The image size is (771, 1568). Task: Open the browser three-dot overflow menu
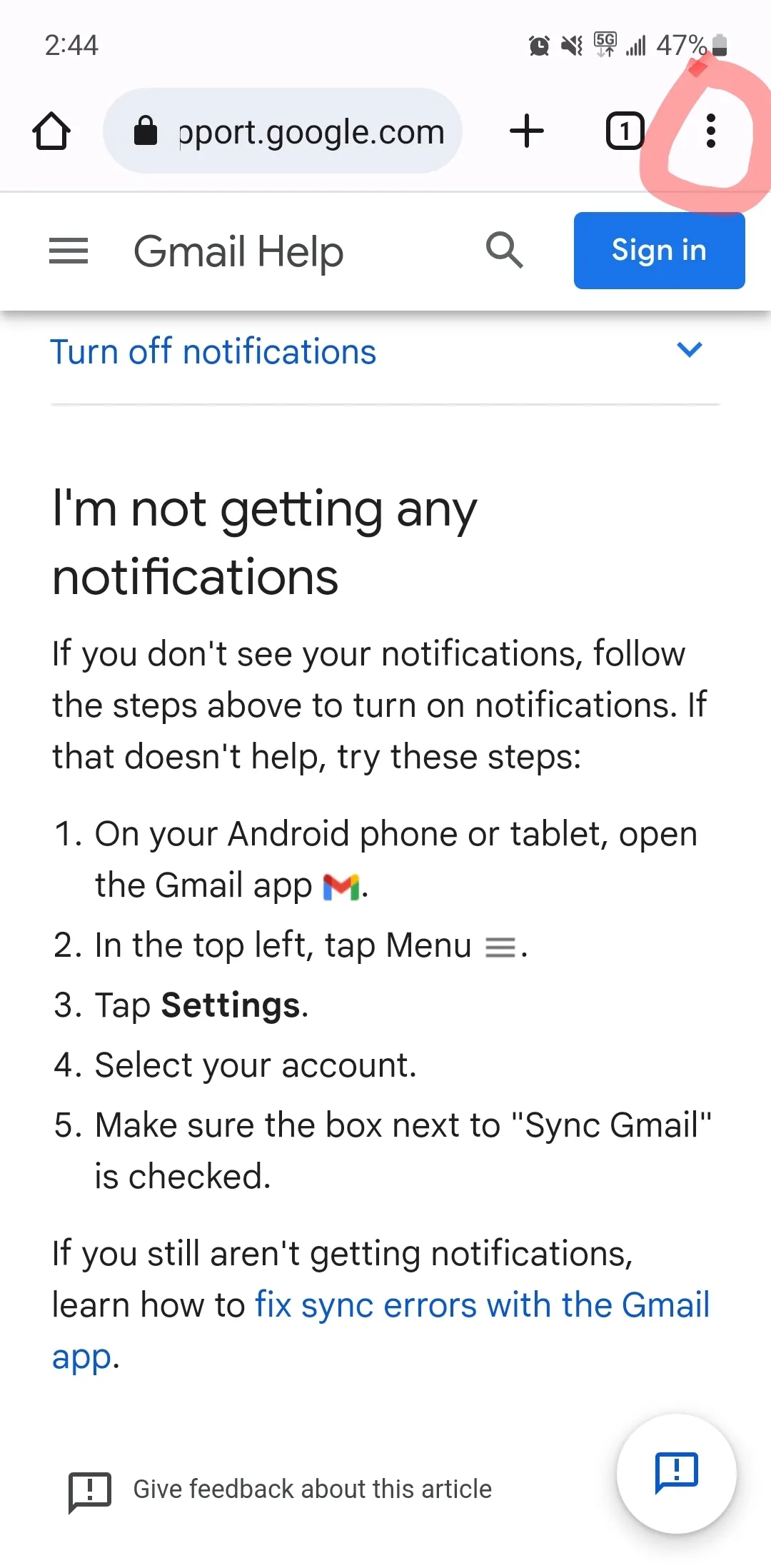[710, 131]
